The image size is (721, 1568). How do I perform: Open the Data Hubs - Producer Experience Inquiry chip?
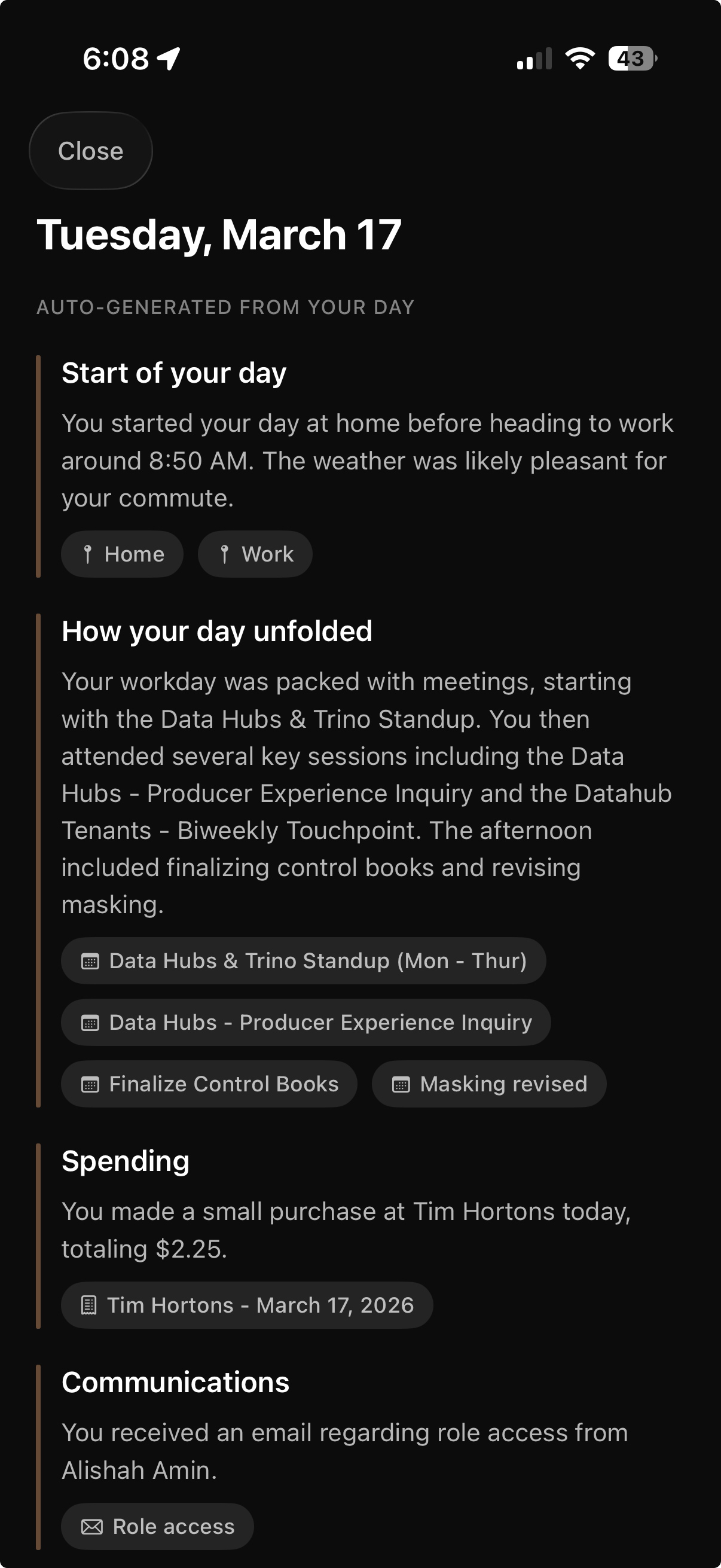pyautogui.click(x=306, y=1022)
